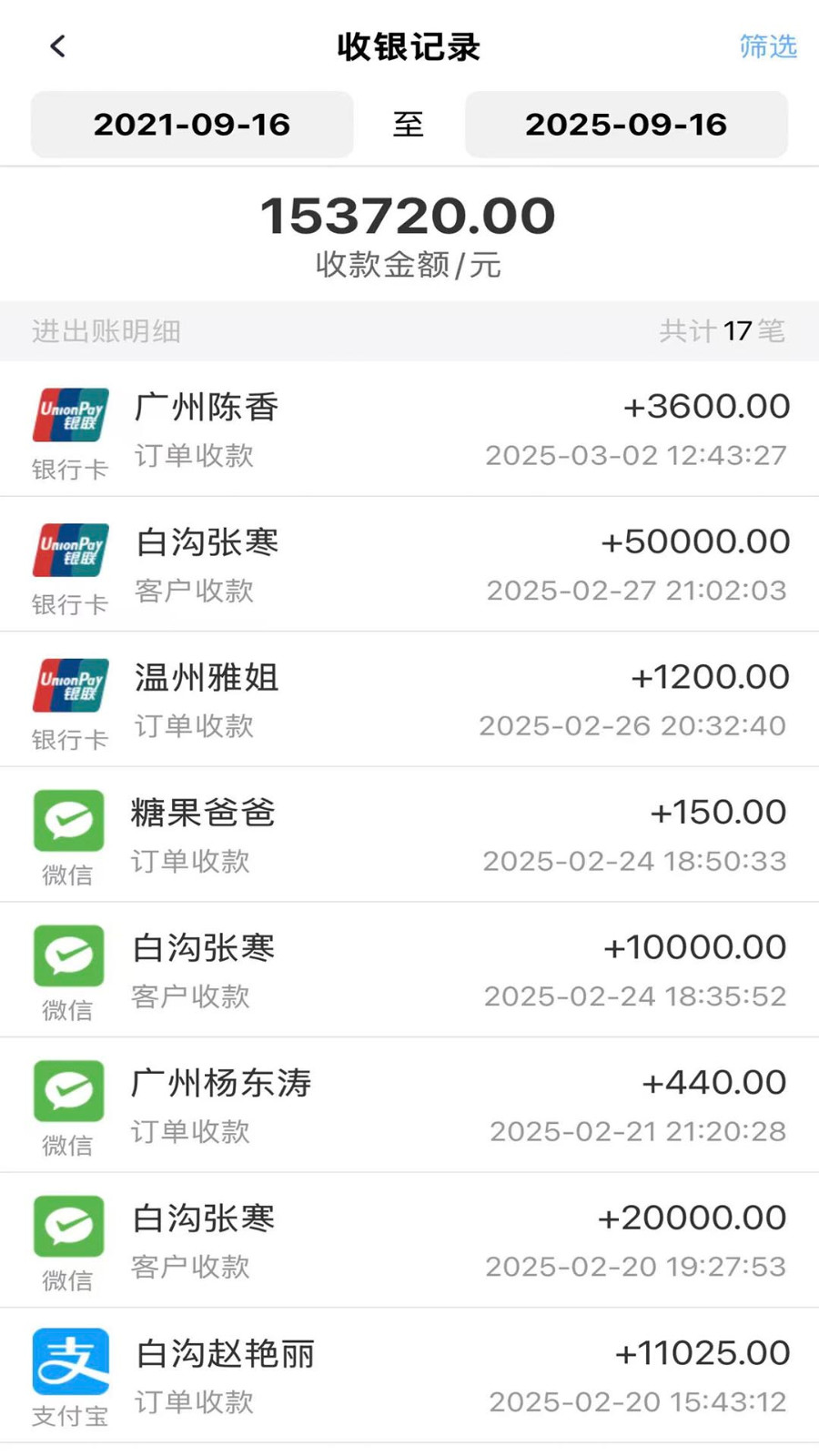Screen dimensions: 819x1456
Task: Open the 白沟张寒 +20000.00 WeChat record
Action: click(x=409, y=1241)
